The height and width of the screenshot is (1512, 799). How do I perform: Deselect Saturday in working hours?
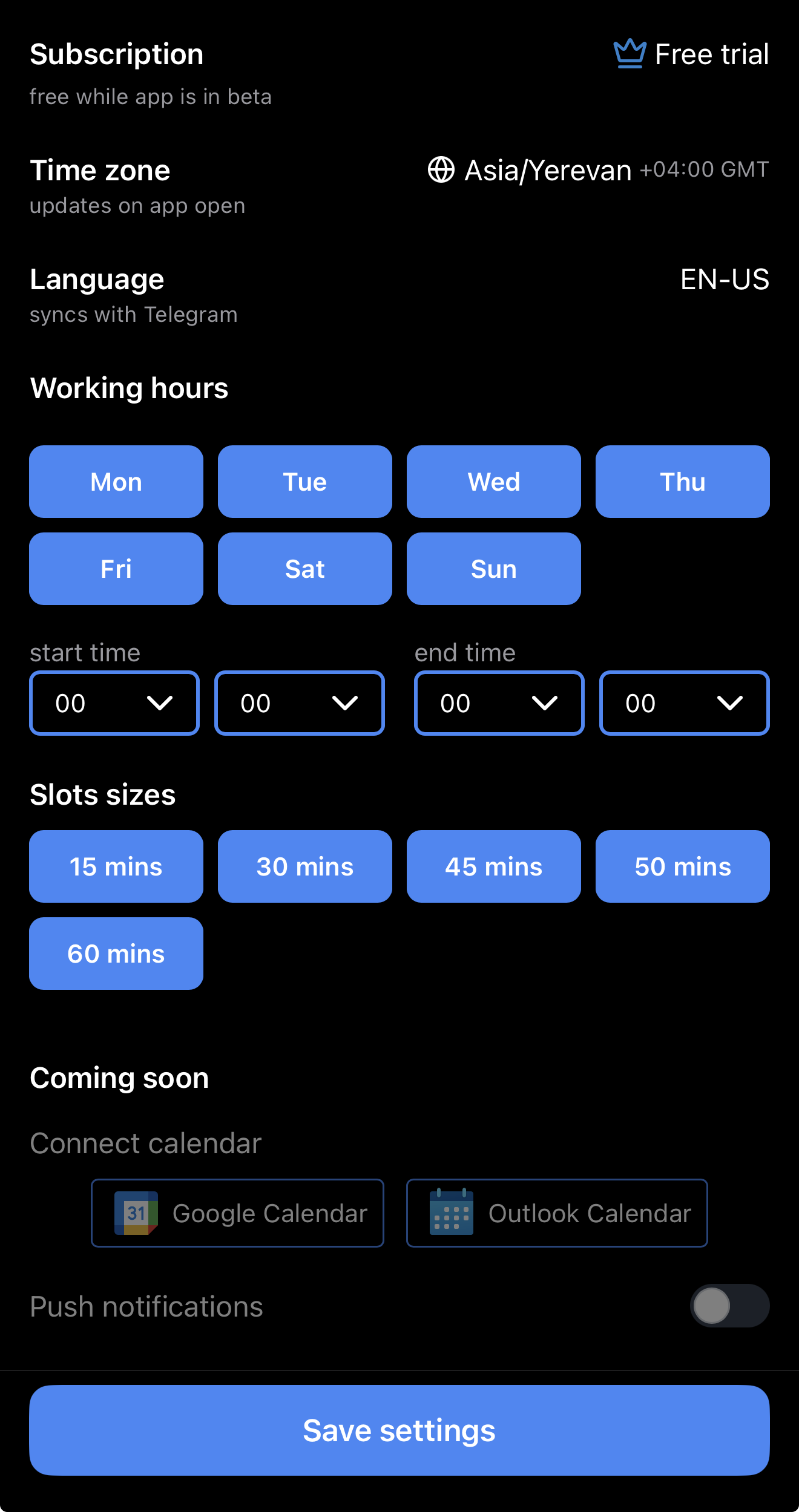(304, 568)
